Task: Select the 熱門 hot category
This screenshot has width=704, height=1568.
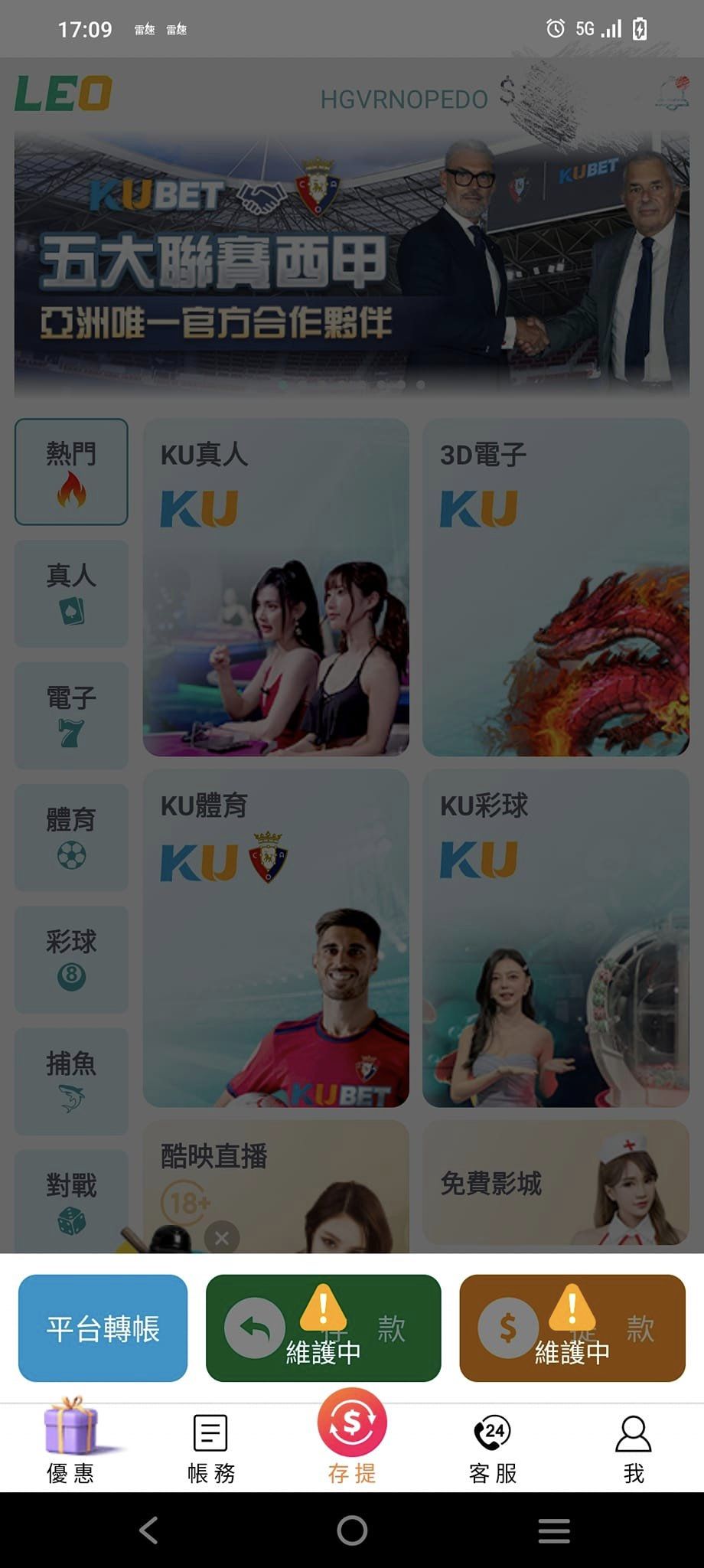Action: (x=71, y=472)
